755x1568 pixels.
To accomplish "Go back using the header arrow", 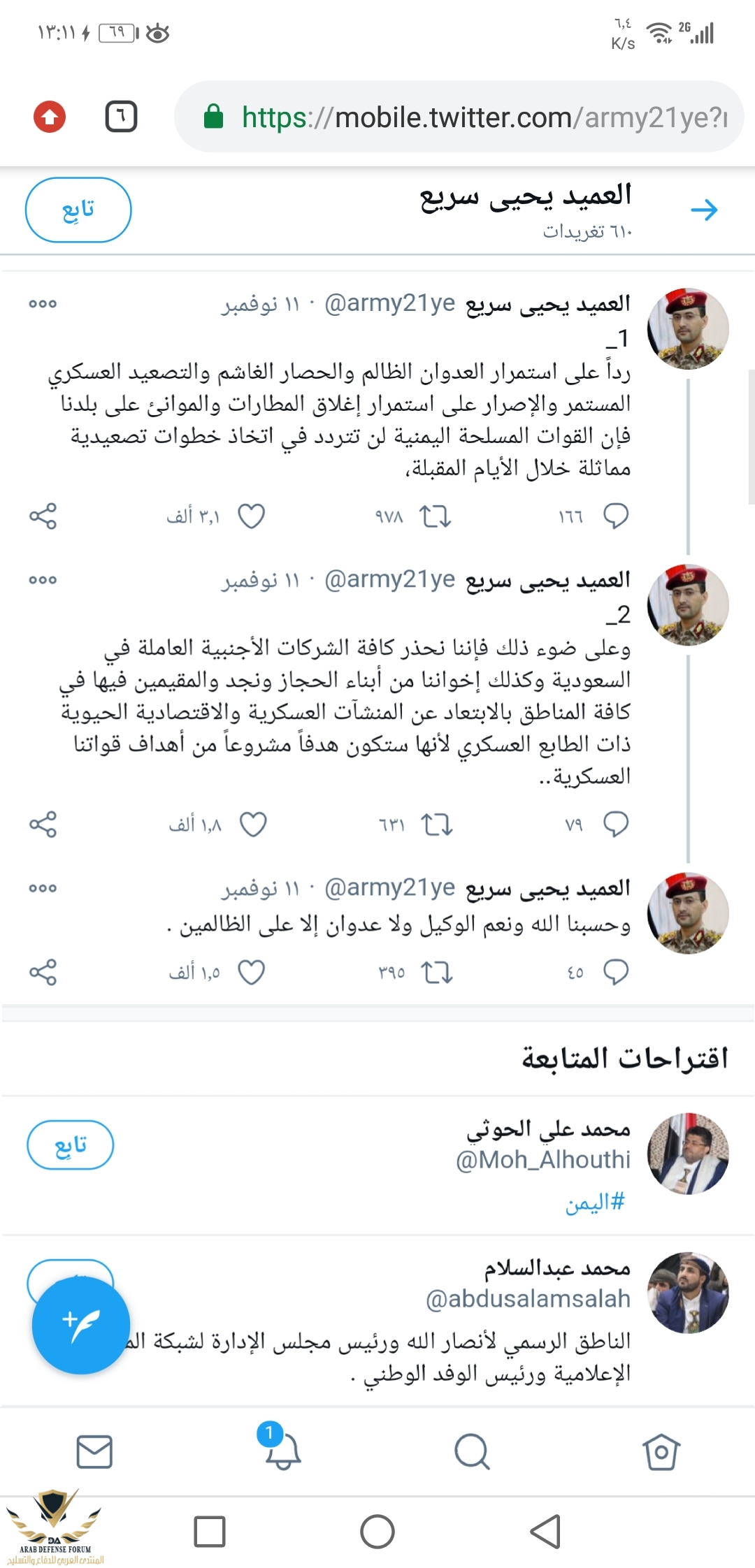I will [703, 210].
